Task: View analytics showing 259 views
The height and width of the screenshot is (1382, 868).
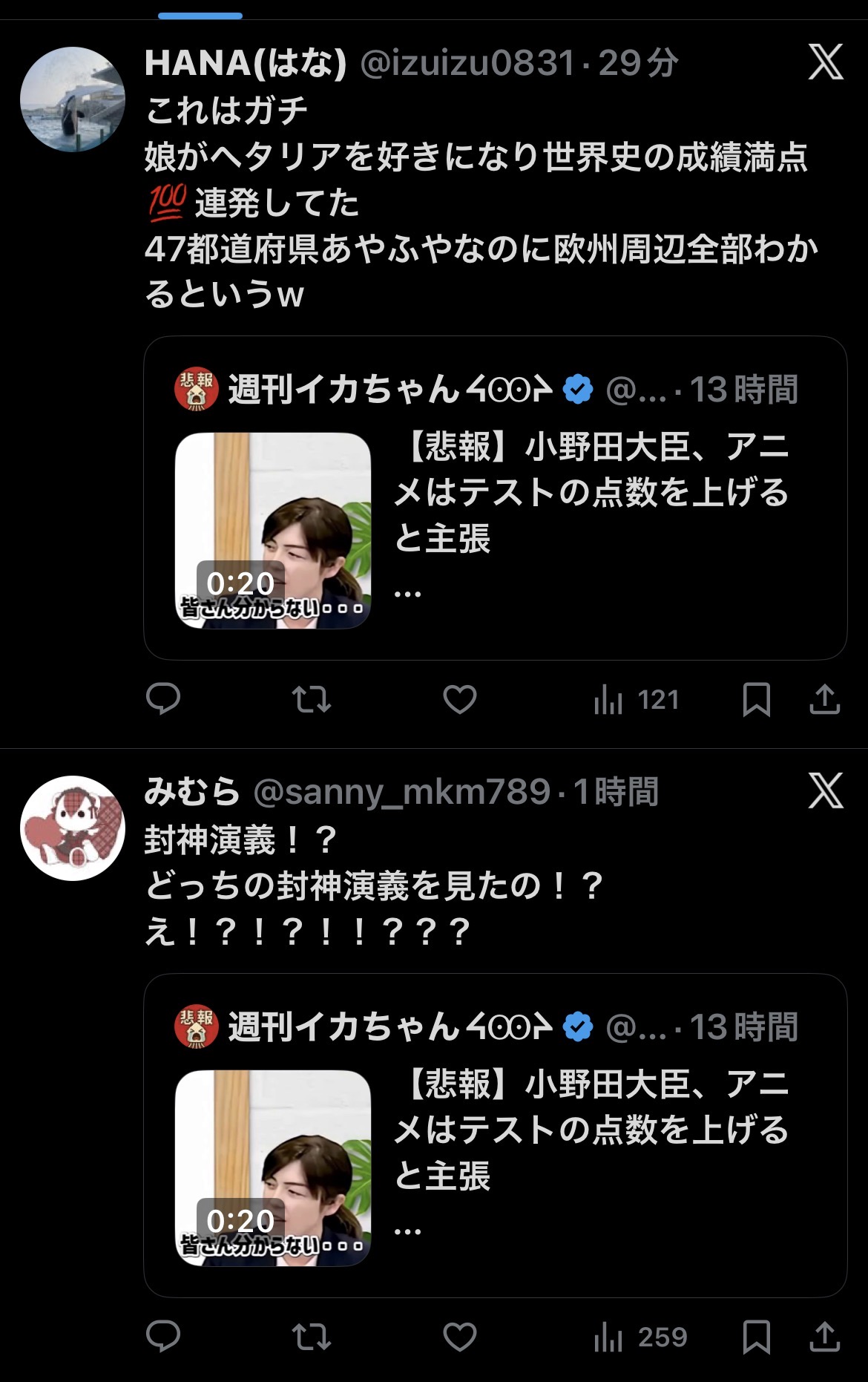Action: tap(640, 1337)
